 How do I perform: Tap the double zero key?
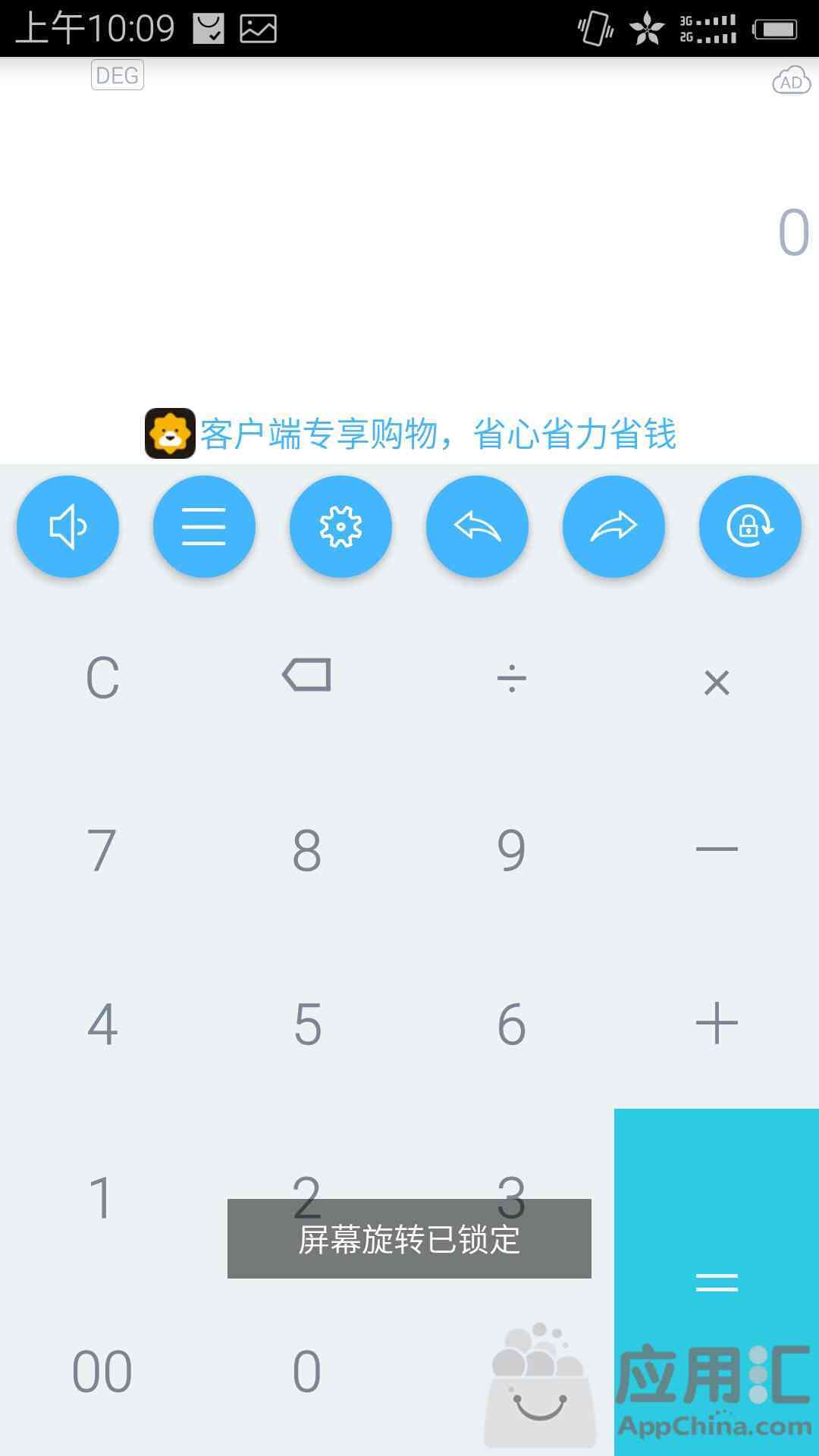(102, 1371)
